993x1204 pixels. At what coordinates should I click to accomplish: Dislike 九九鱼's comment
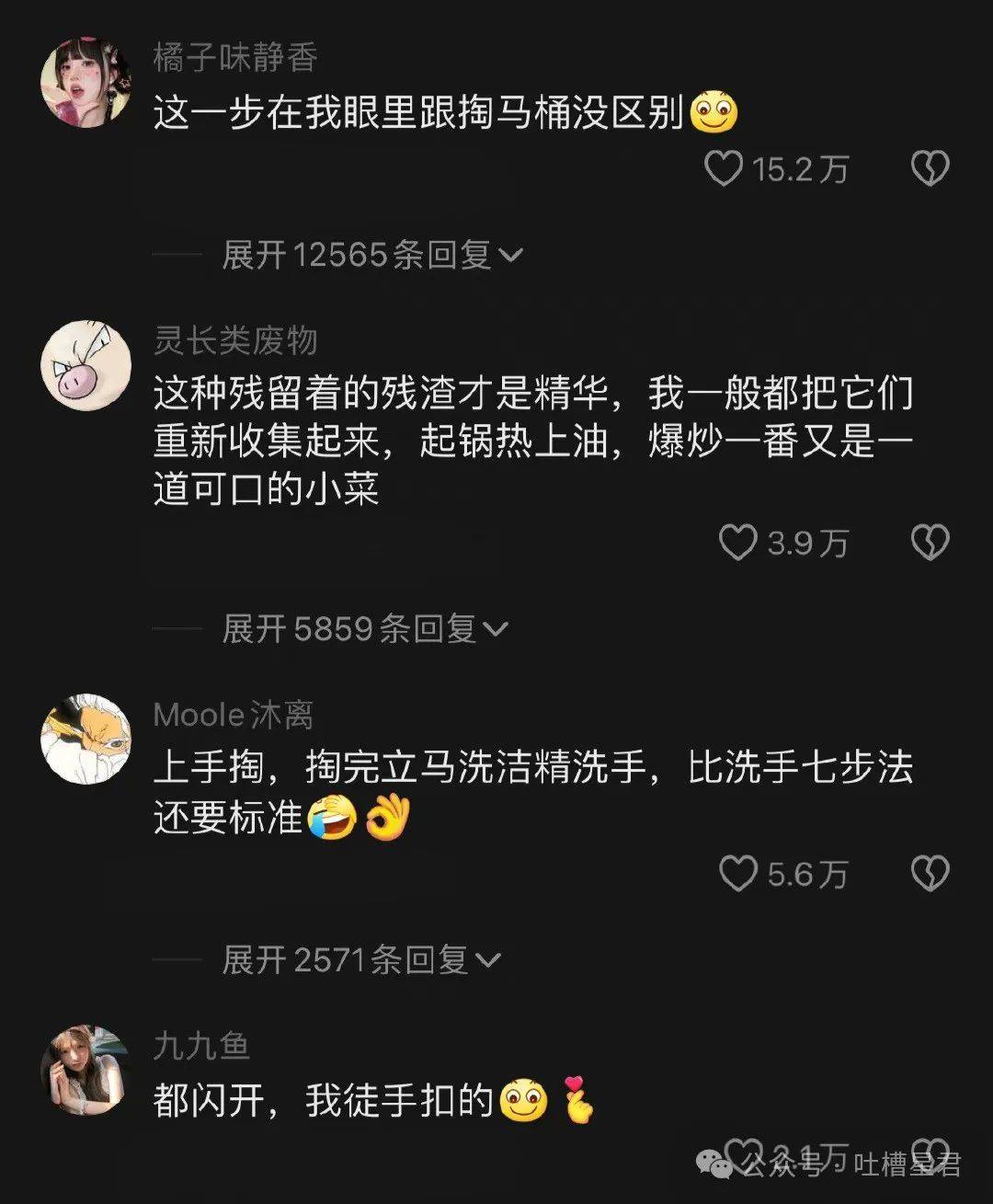point(930,1154)
